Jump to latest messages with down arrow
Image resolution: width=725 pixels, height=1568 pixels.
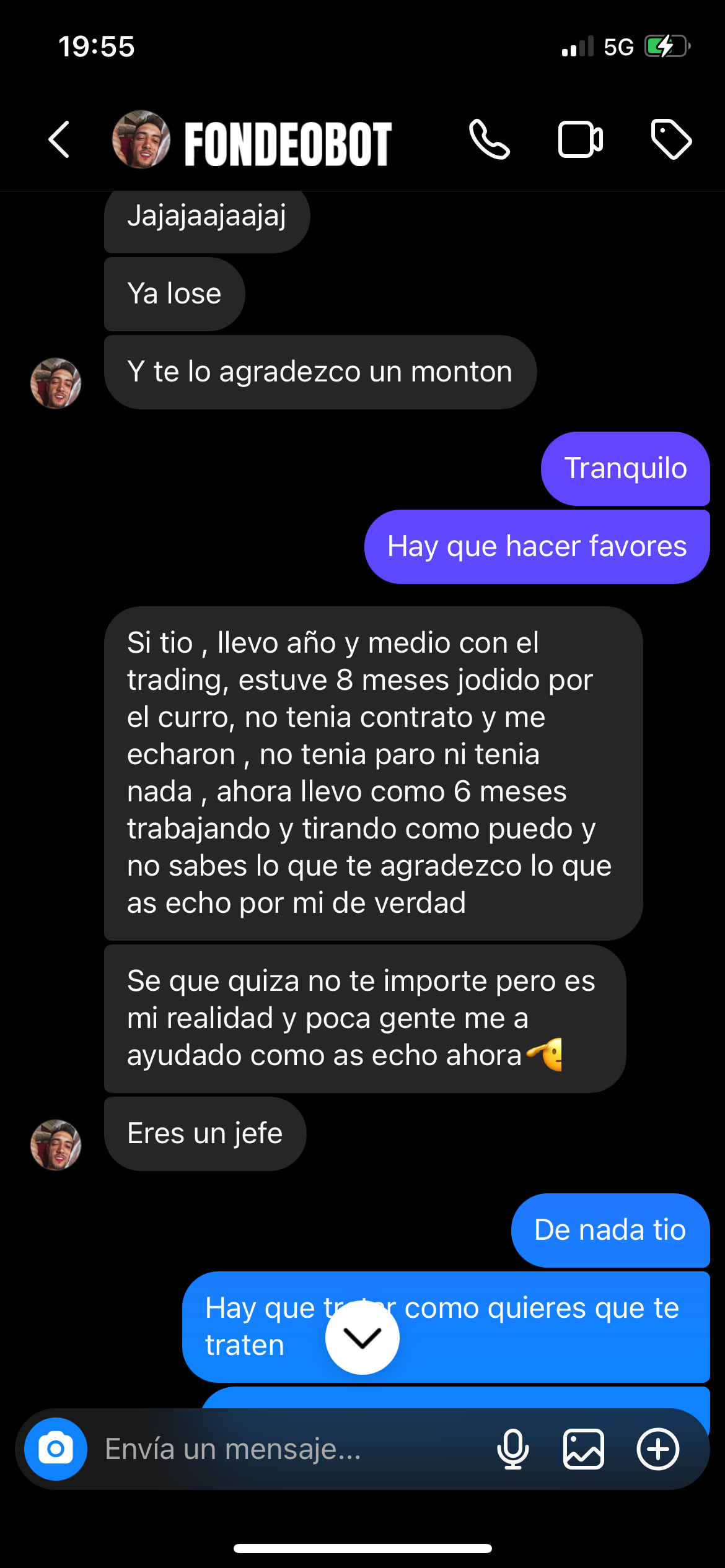(x=362, y=1338)
